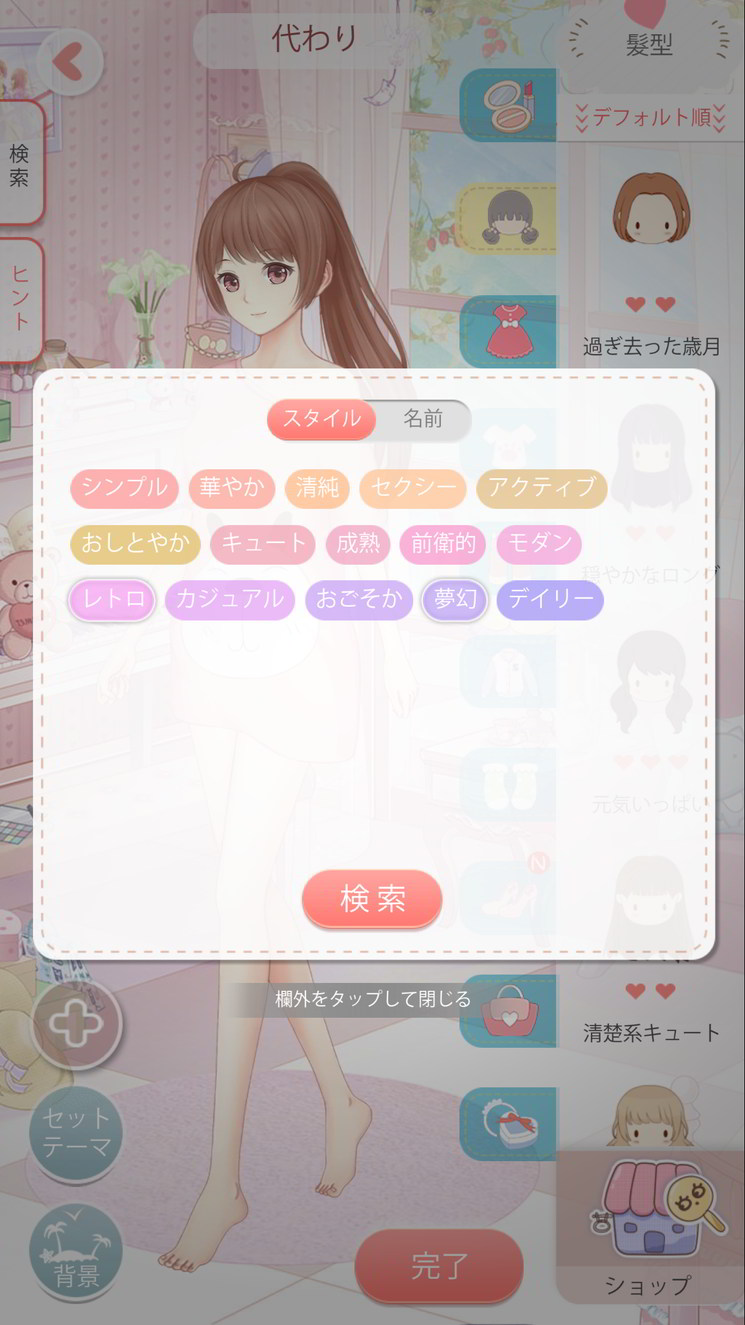Toggle the 夢幻 style chip
745x1325 pixels.
[454, 599]
